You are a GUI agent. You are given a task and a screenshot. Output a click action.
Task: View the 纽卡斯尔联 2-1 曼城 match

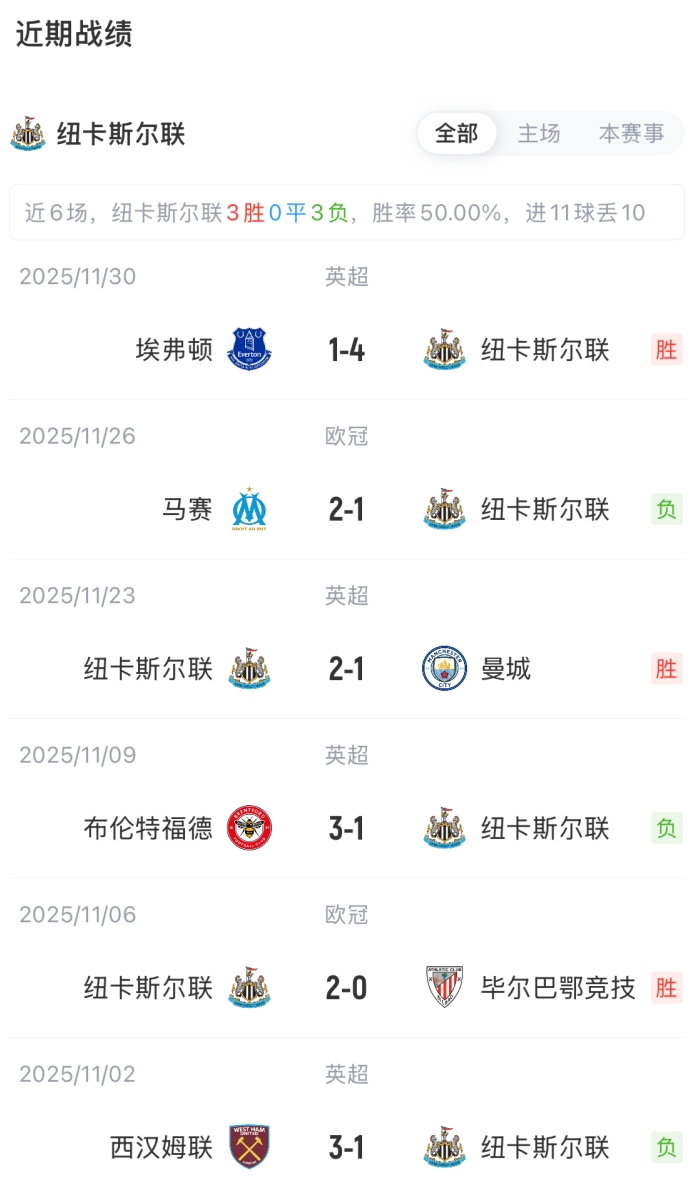pos(346,669)
